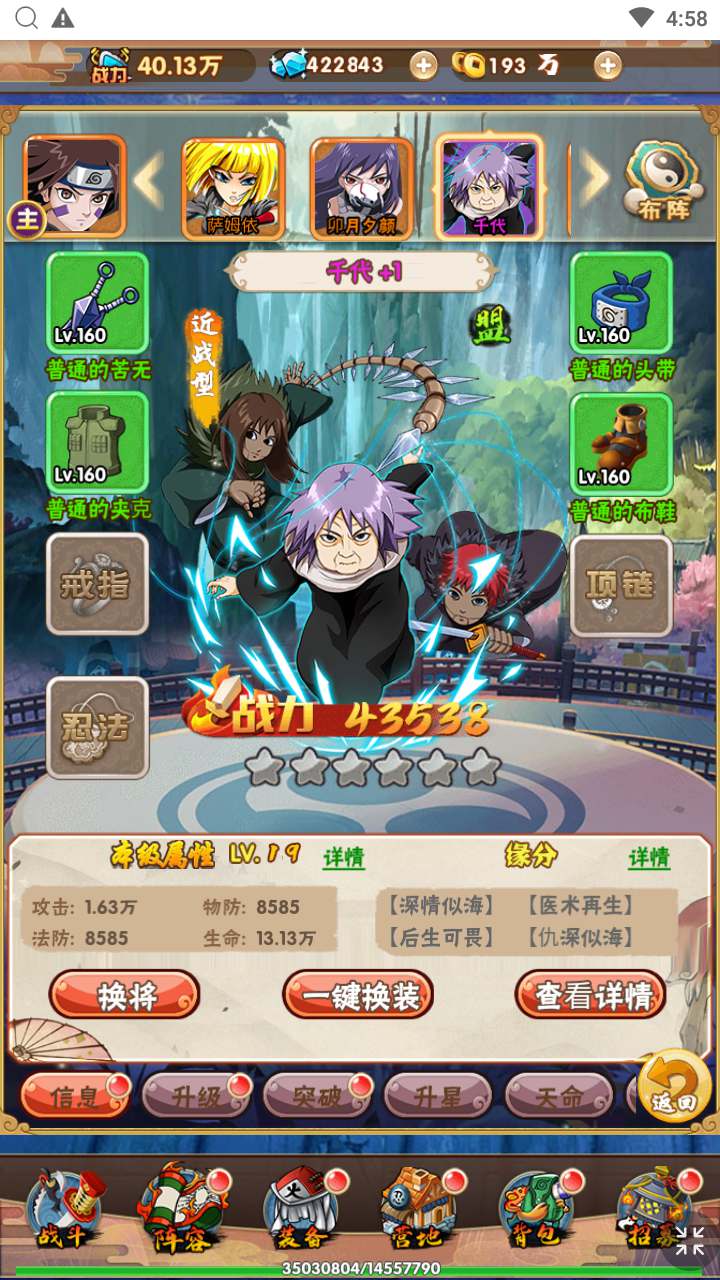Viewport: 720px width, 1280px height.
Task: View 详情 for 本级属性
Action: coord(343,858)
